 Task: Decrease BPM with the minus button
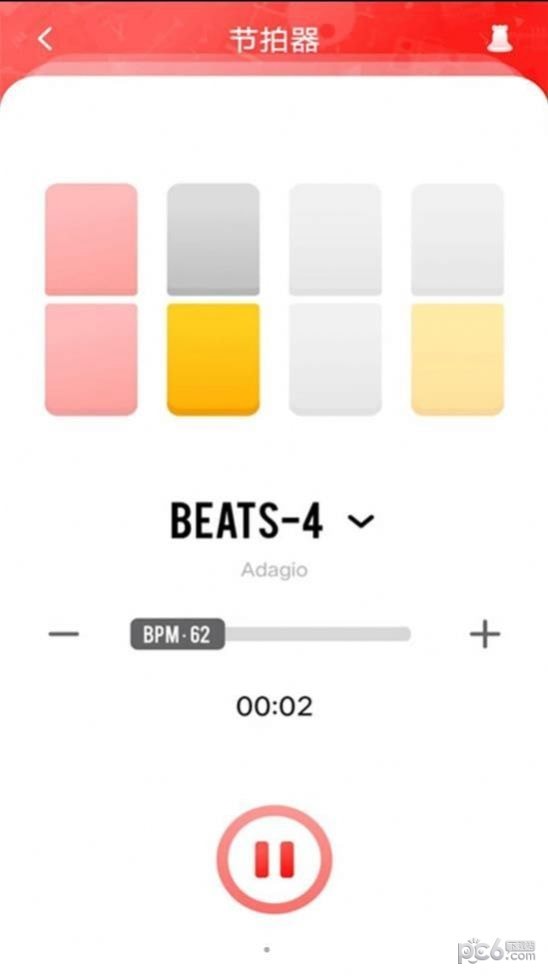pos(64,634)
